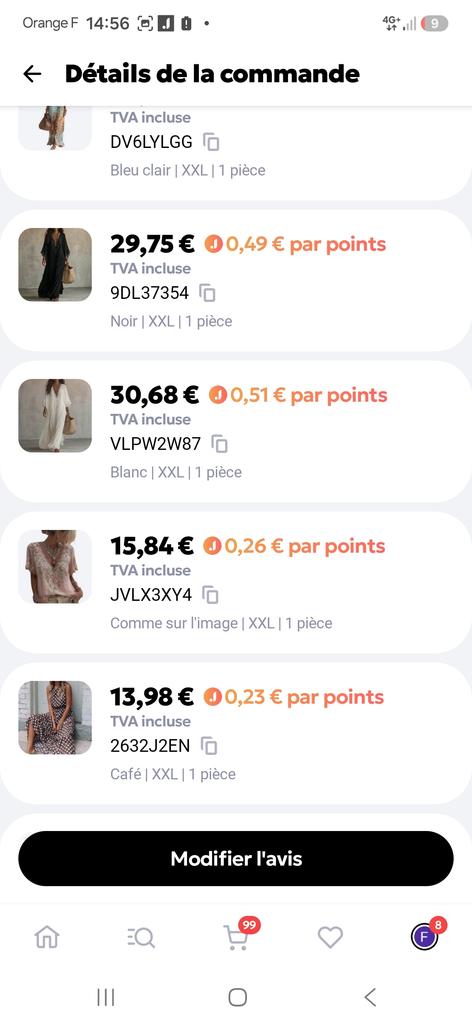Tap the Modifier l'avis button
Screen dimensions: 472x1024
click(x=236, y=858)
